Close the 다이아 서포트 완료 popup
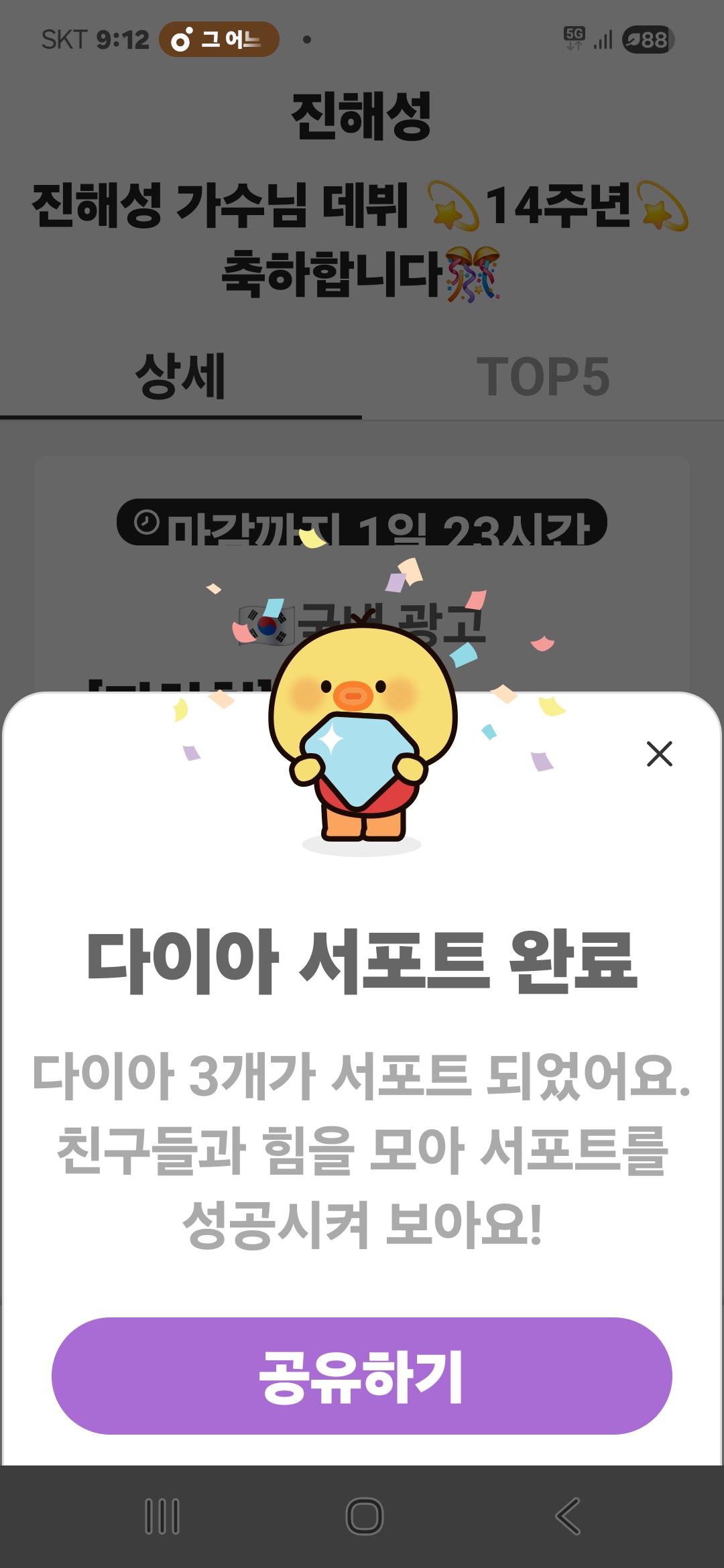 coord(659,754)
